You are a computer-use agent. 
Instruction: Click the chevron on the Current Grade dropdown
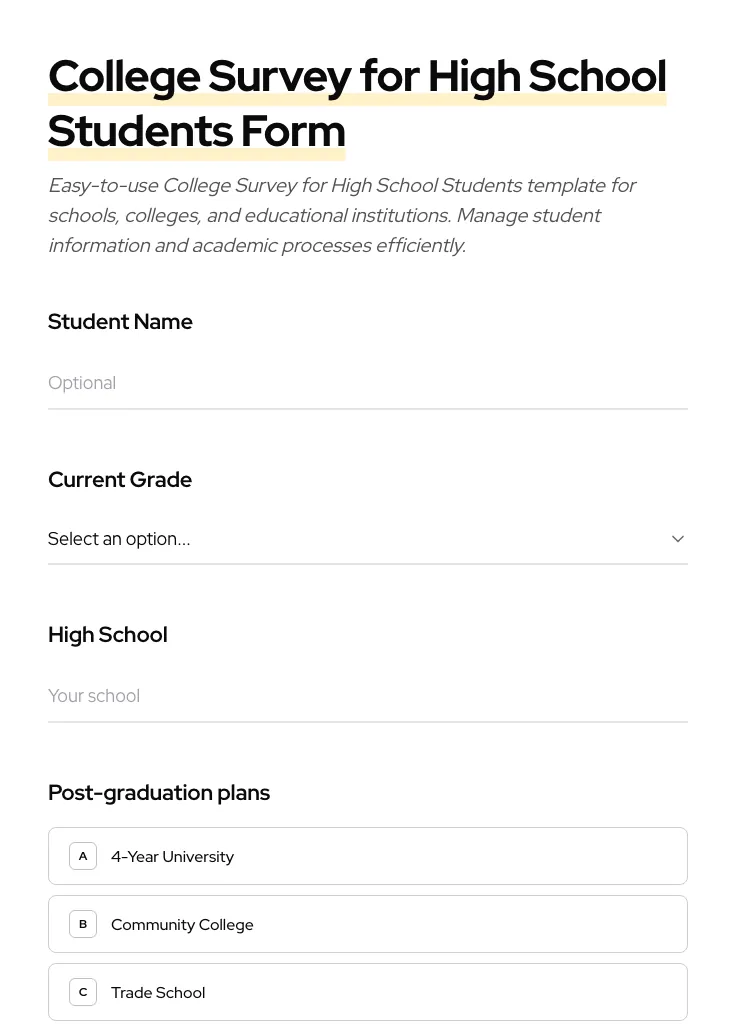[677, 538]
